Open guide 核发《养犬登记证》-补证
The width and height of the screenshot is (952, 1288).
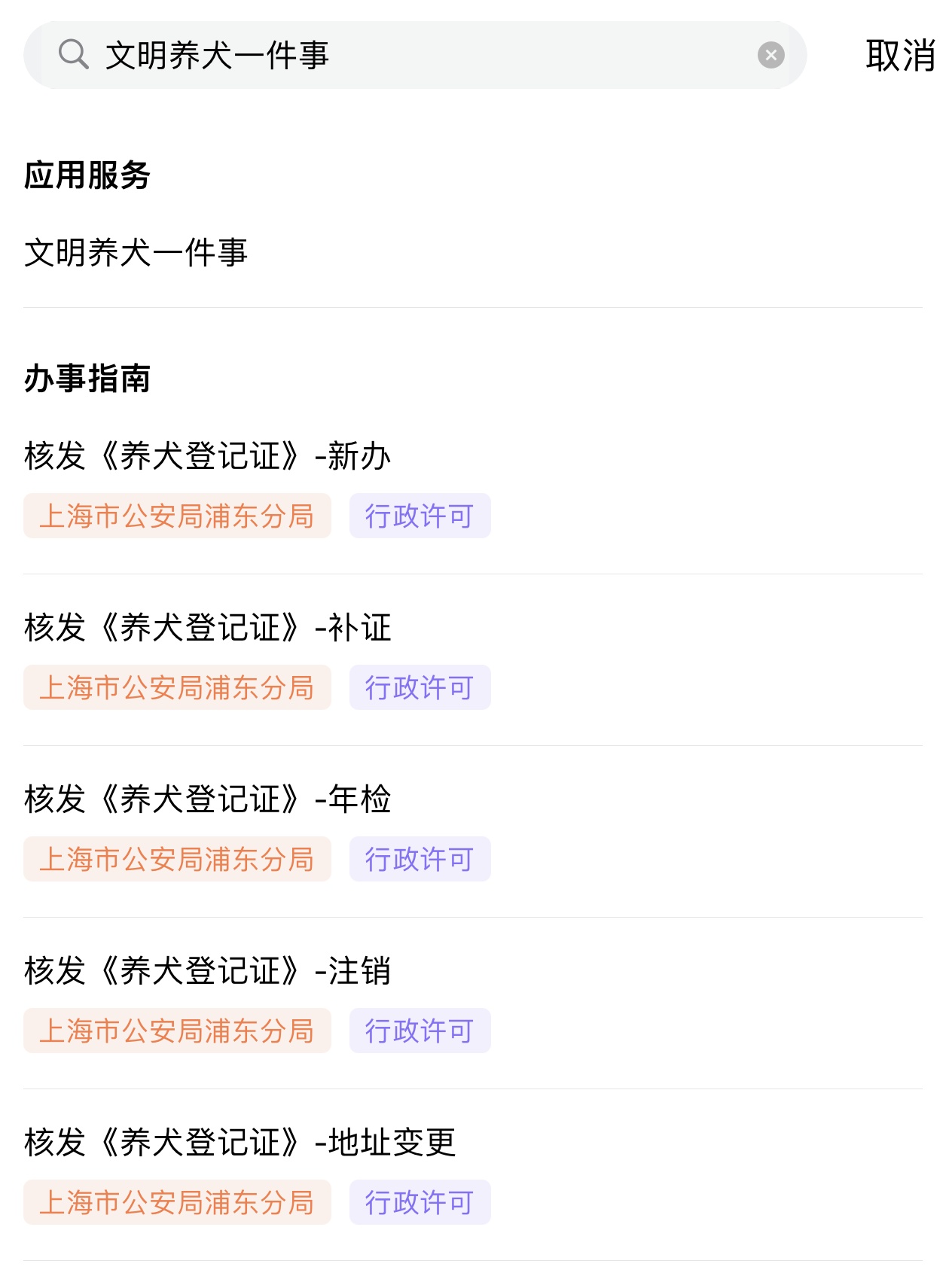(x=208, y=628)
